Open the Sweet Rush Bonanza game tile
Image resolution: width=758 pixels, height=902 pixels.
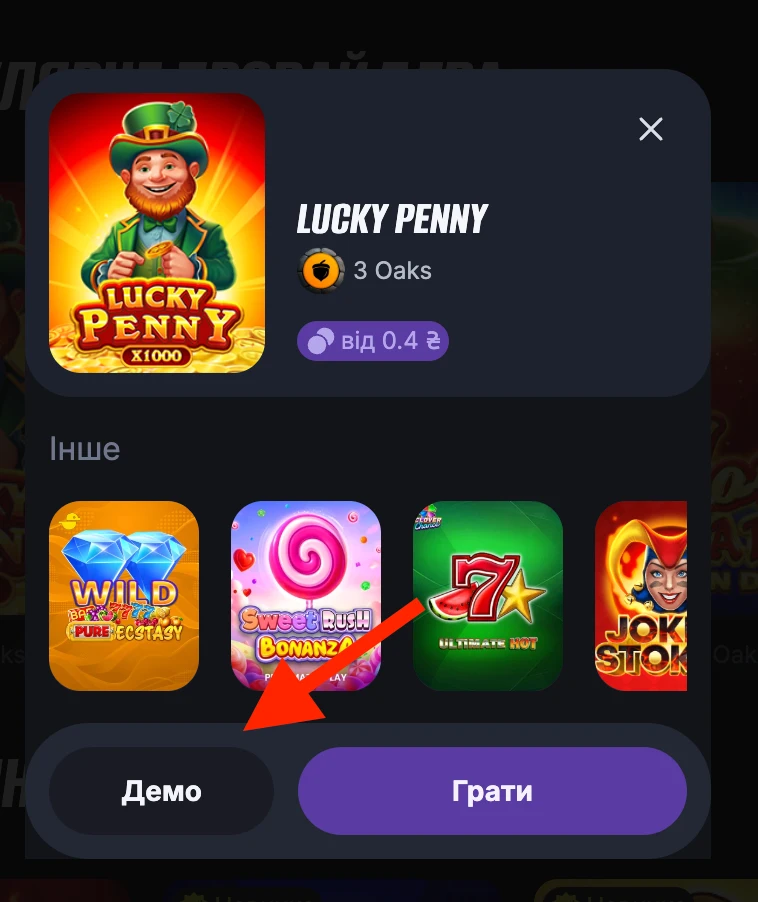click(x=306, y=596)
